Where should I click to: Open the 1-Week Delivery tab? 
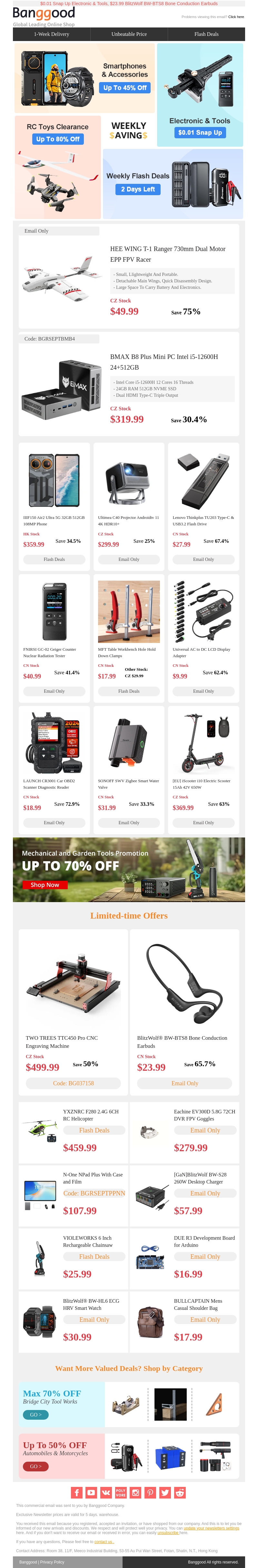(x=51, y=34)
